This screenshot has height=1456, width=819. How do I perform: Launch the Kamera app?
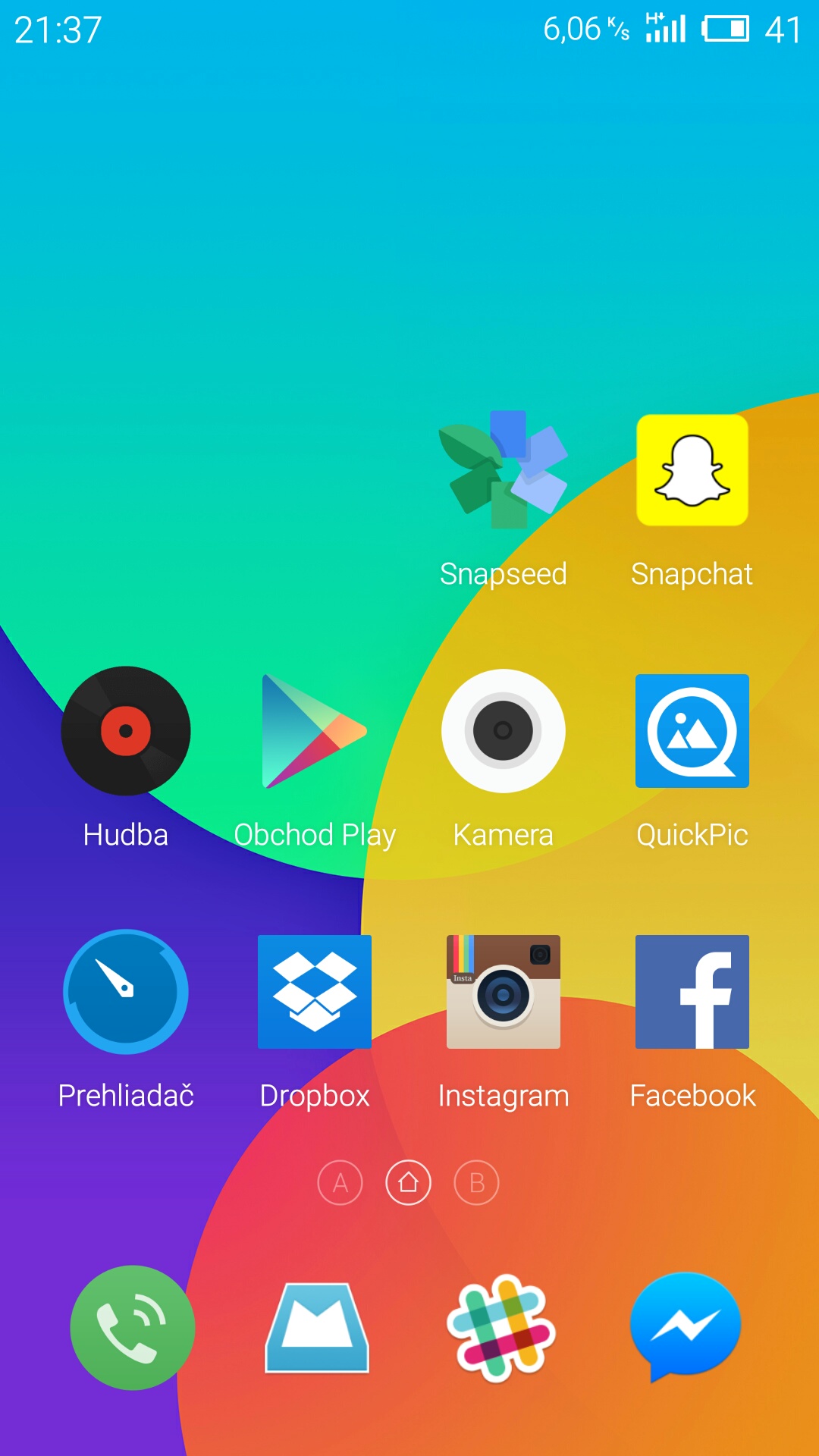coord(504,731)
